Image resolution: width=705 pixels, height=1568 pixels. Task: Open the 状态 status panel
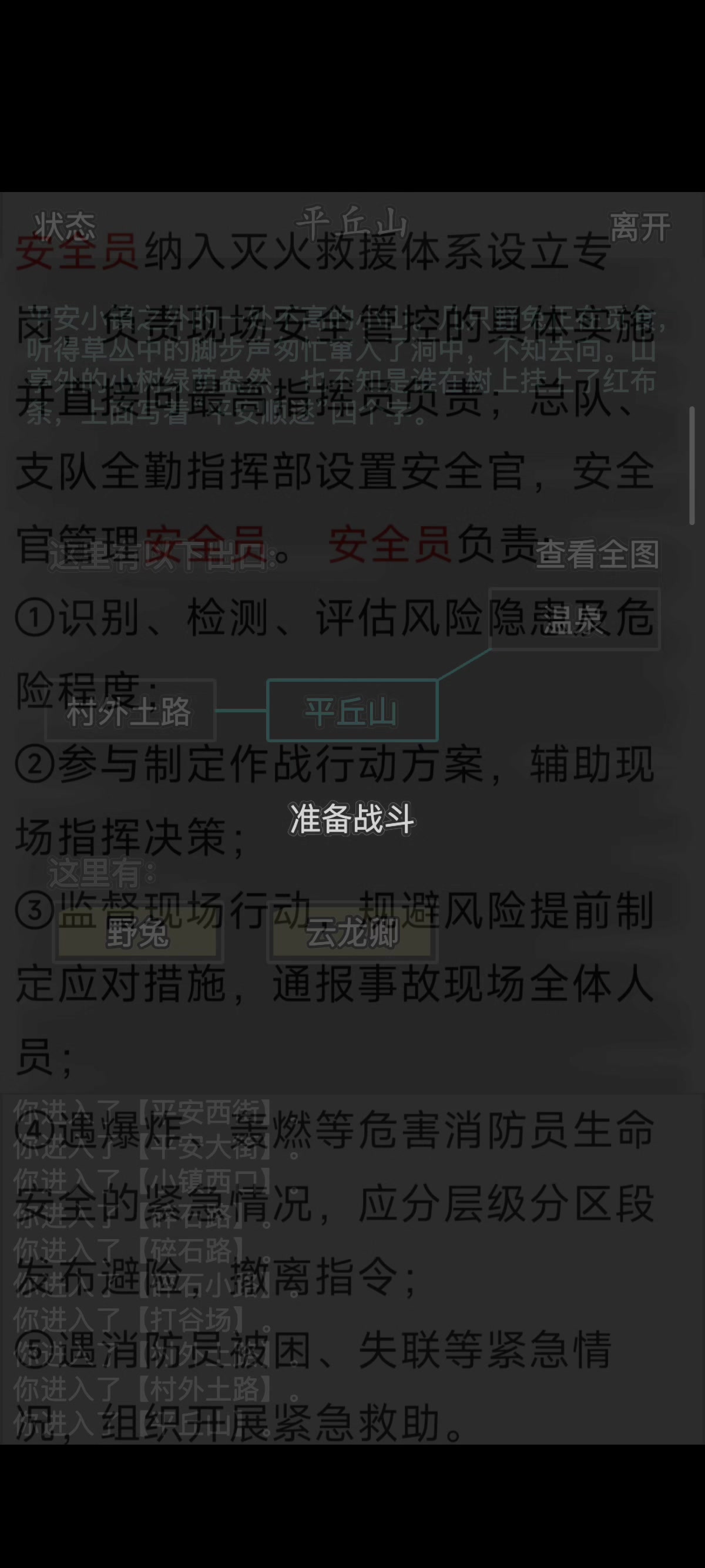coord(65,227)
